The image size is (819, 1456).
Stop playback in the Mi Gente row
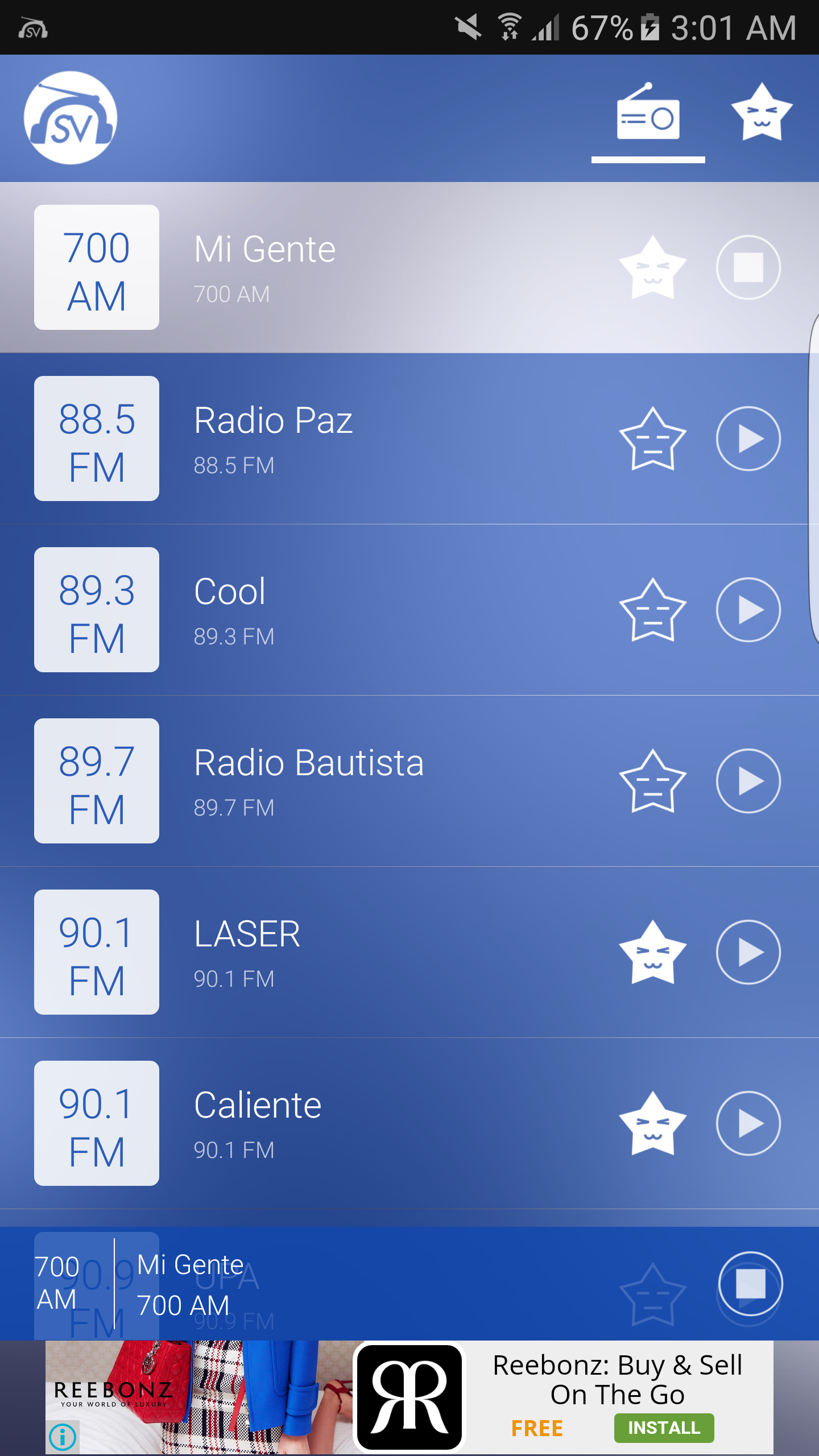click(x=748, y=267)
